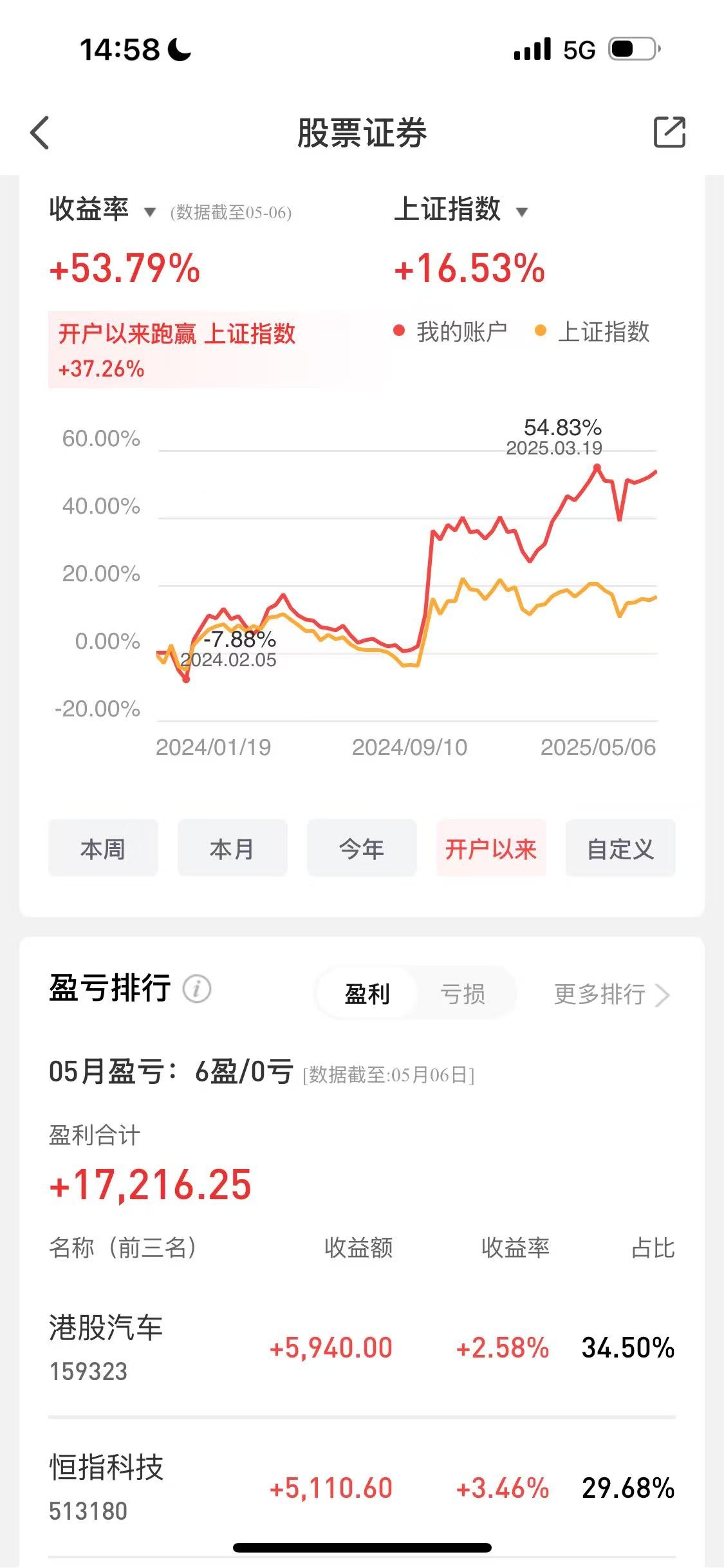Open the 恒指科技 513180 row
The image size is (724, 1568).
(362, 1487)
